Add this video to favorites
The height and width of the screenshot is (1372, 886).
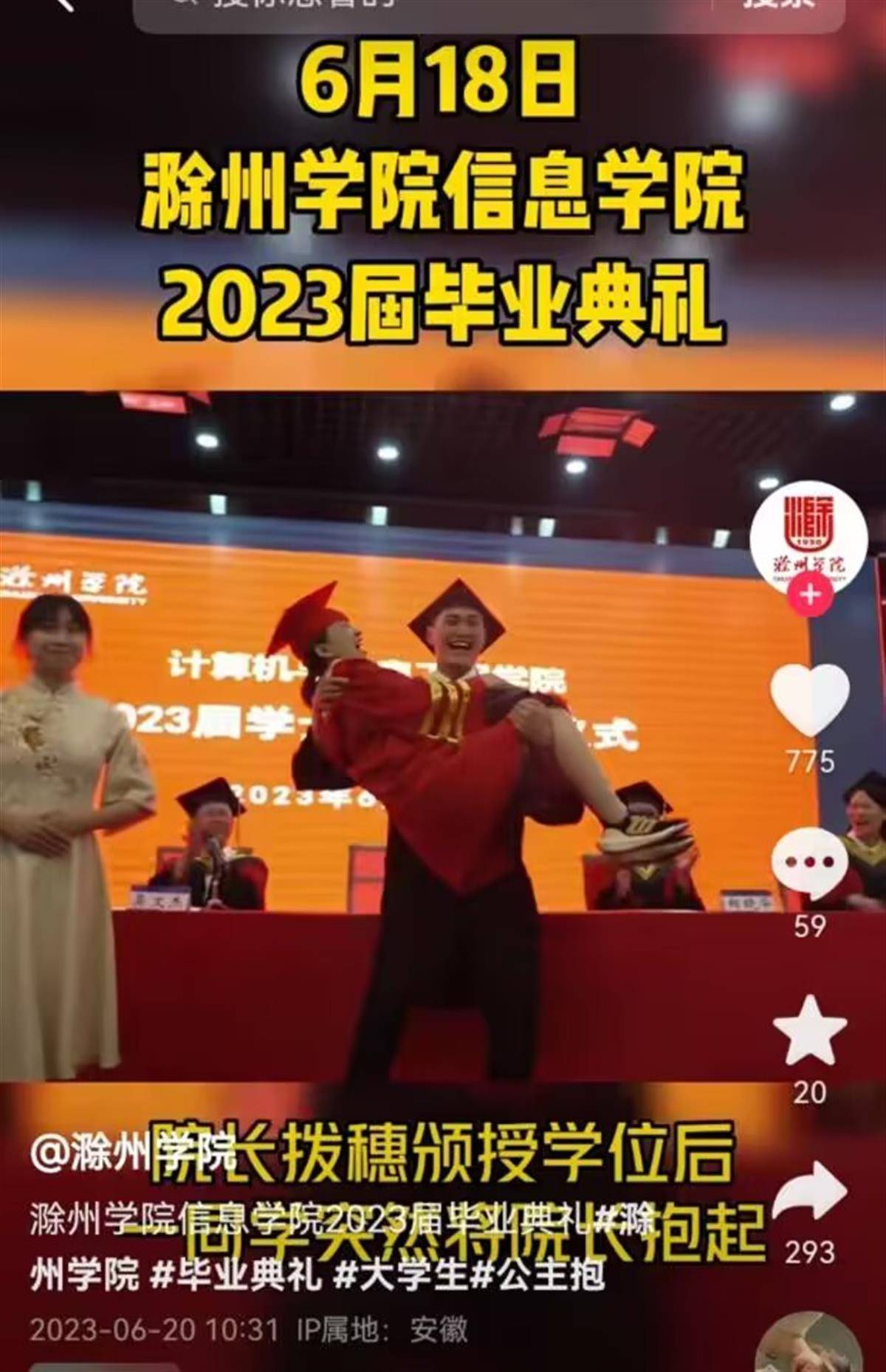(x=810, y=1031)
